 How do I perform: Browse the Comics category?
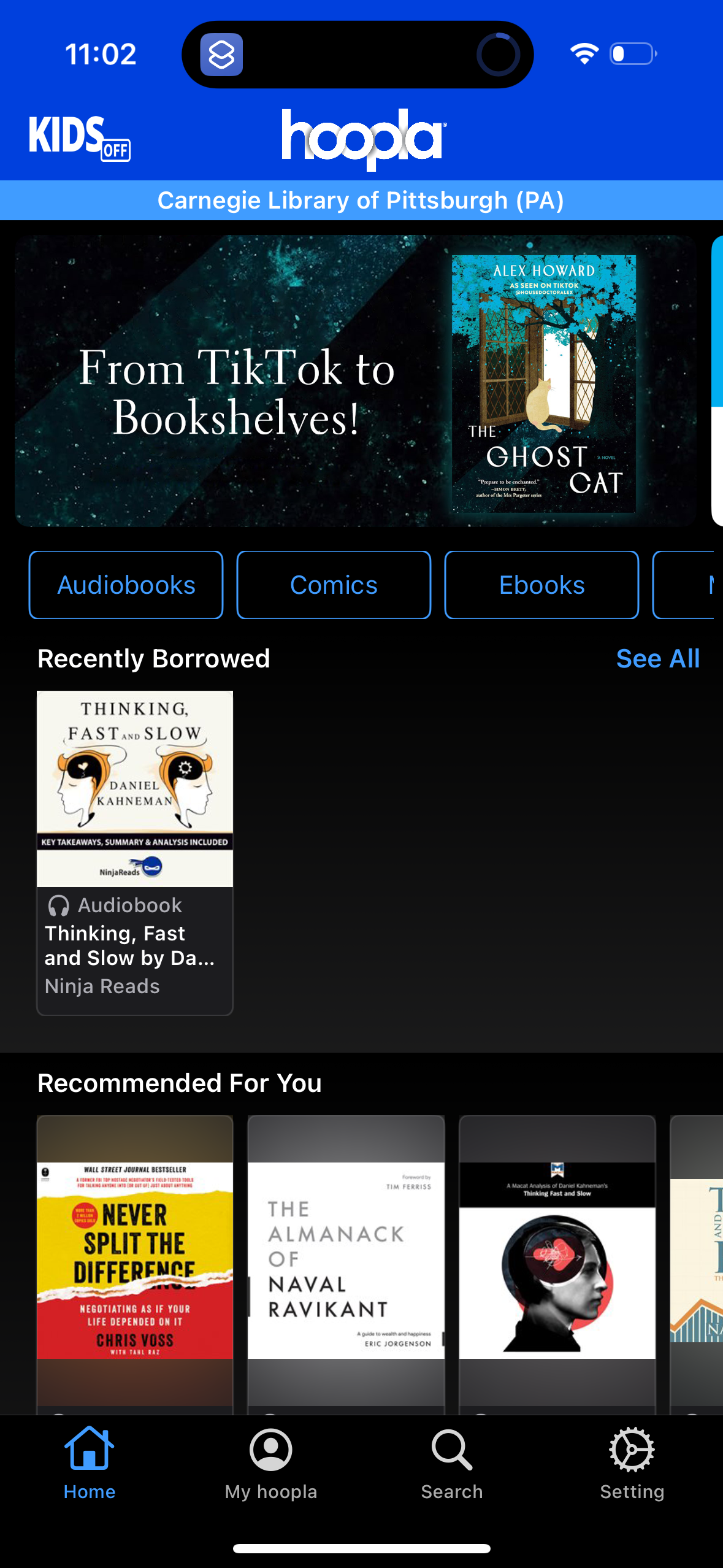point(333,584)
